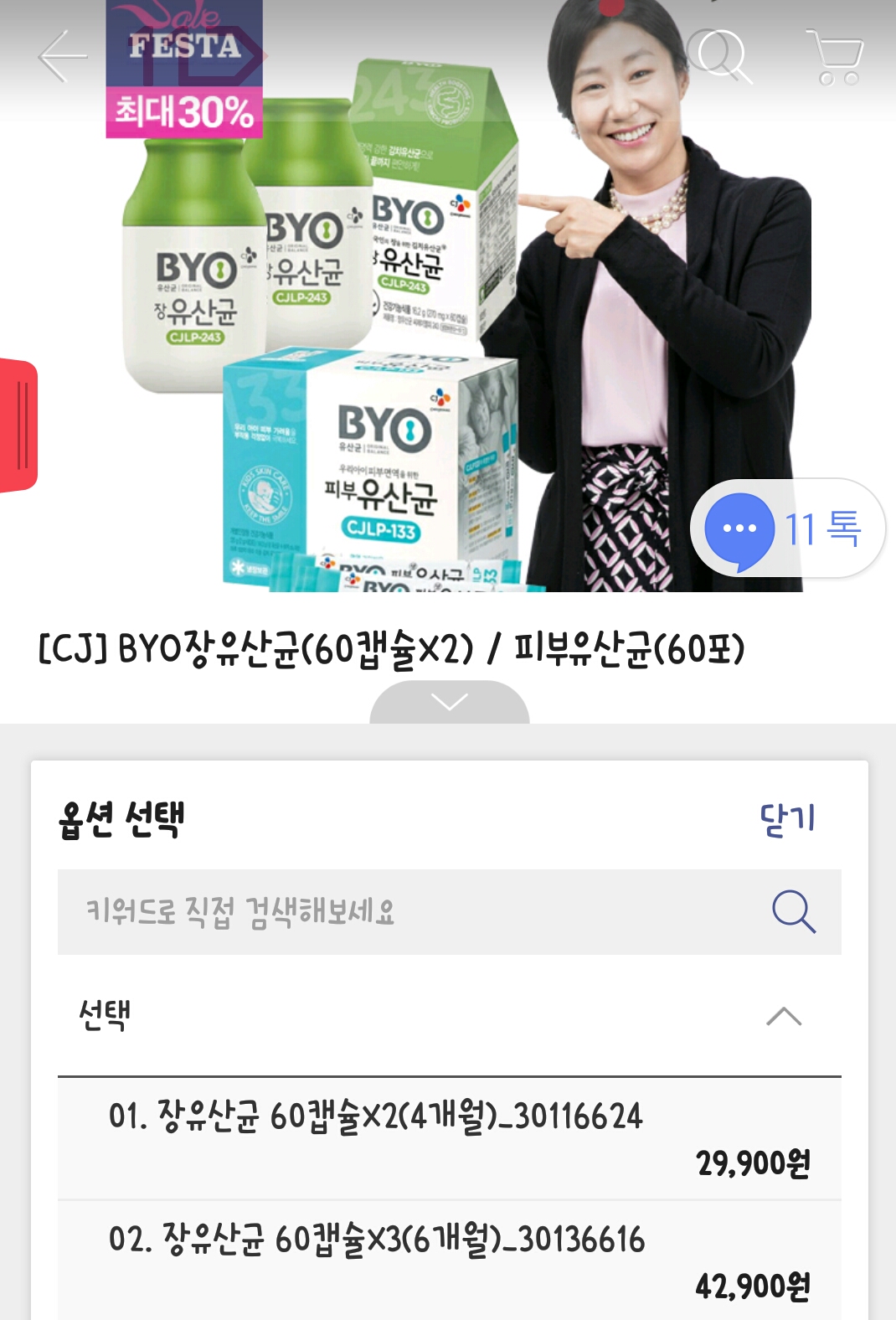Tap the keyword option search field
This screenshot has height=1320, width=896.
pos(402,911)
